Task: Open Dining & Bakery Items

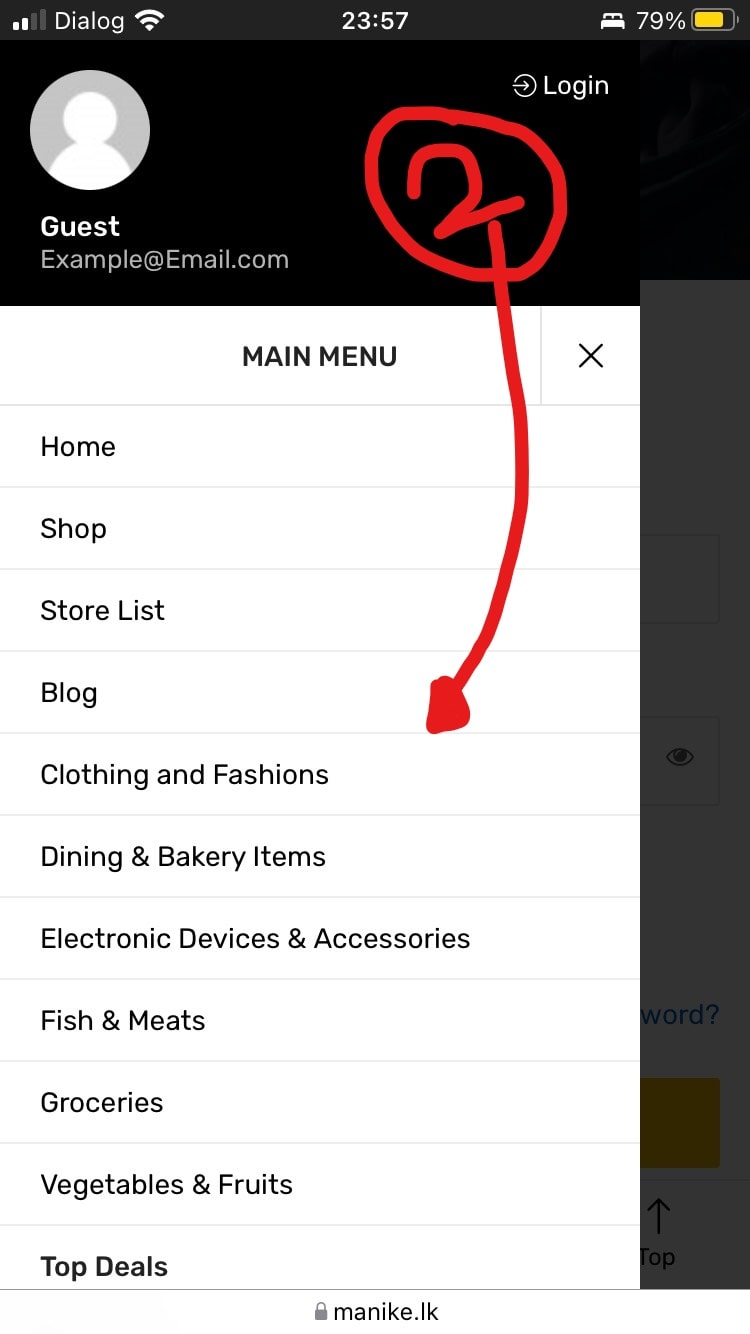Action: 320,856
